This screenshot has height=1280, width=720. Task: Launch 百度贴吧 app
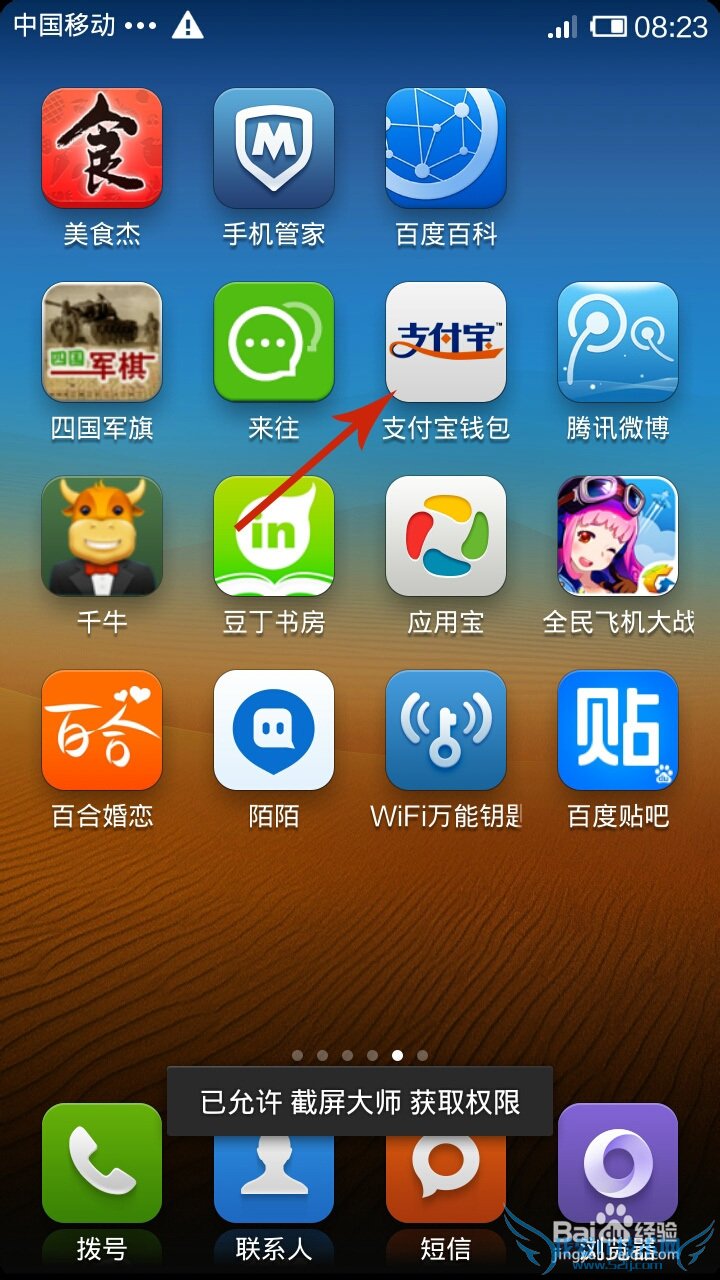pos(618,730)
